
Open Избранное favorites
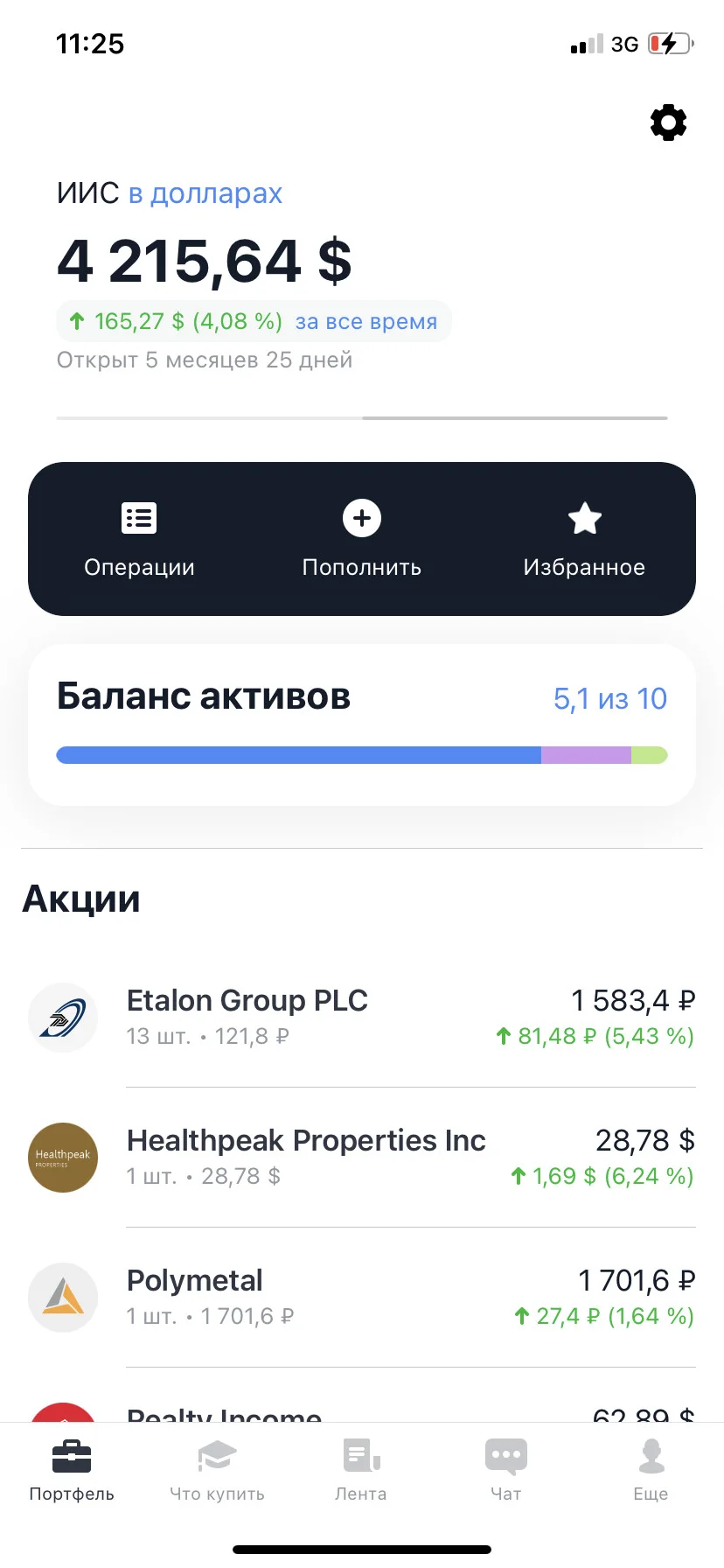[x=584, y=540]
